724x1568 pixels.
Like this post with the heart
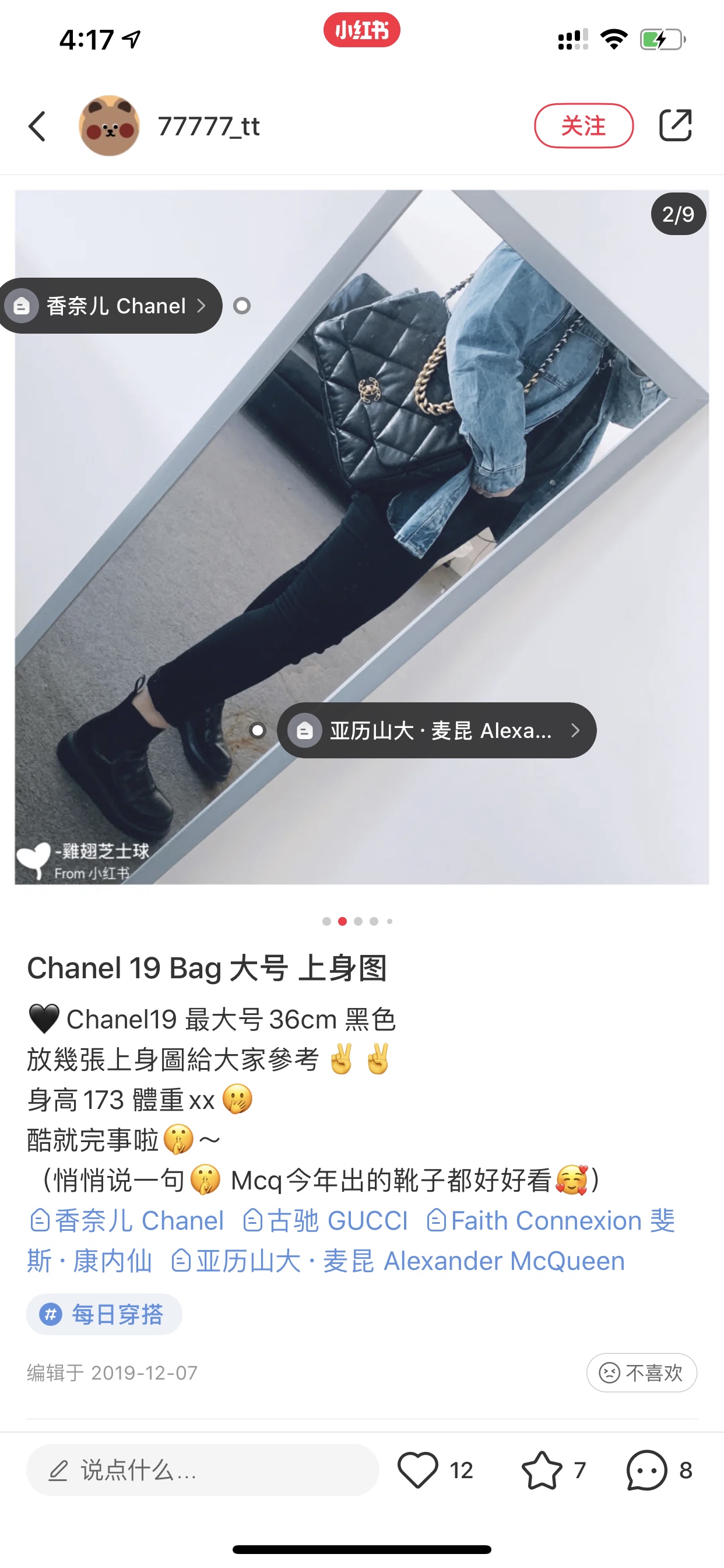[x=418, y=1470]
